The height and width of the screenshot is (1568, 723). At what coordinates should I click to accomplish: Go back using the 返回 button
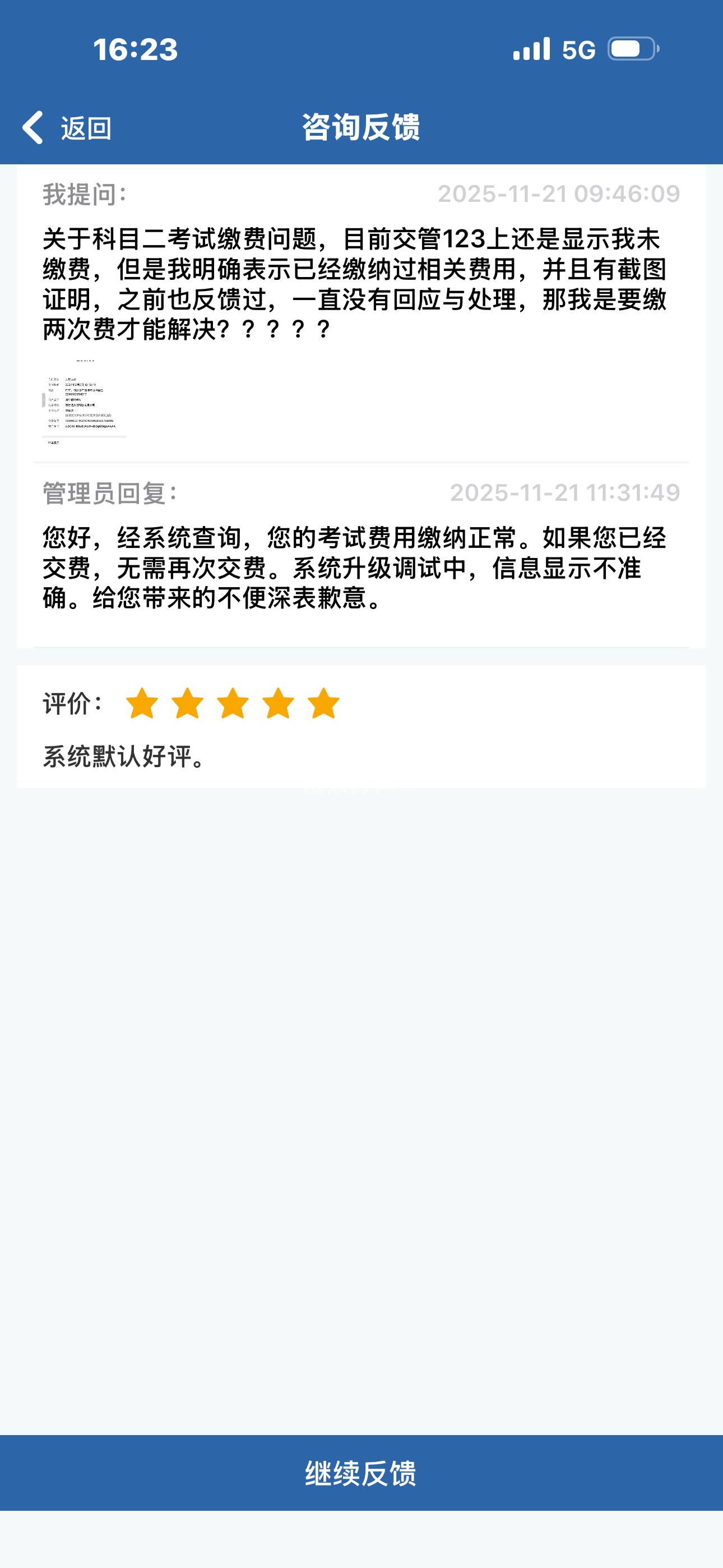coord(67,128)
